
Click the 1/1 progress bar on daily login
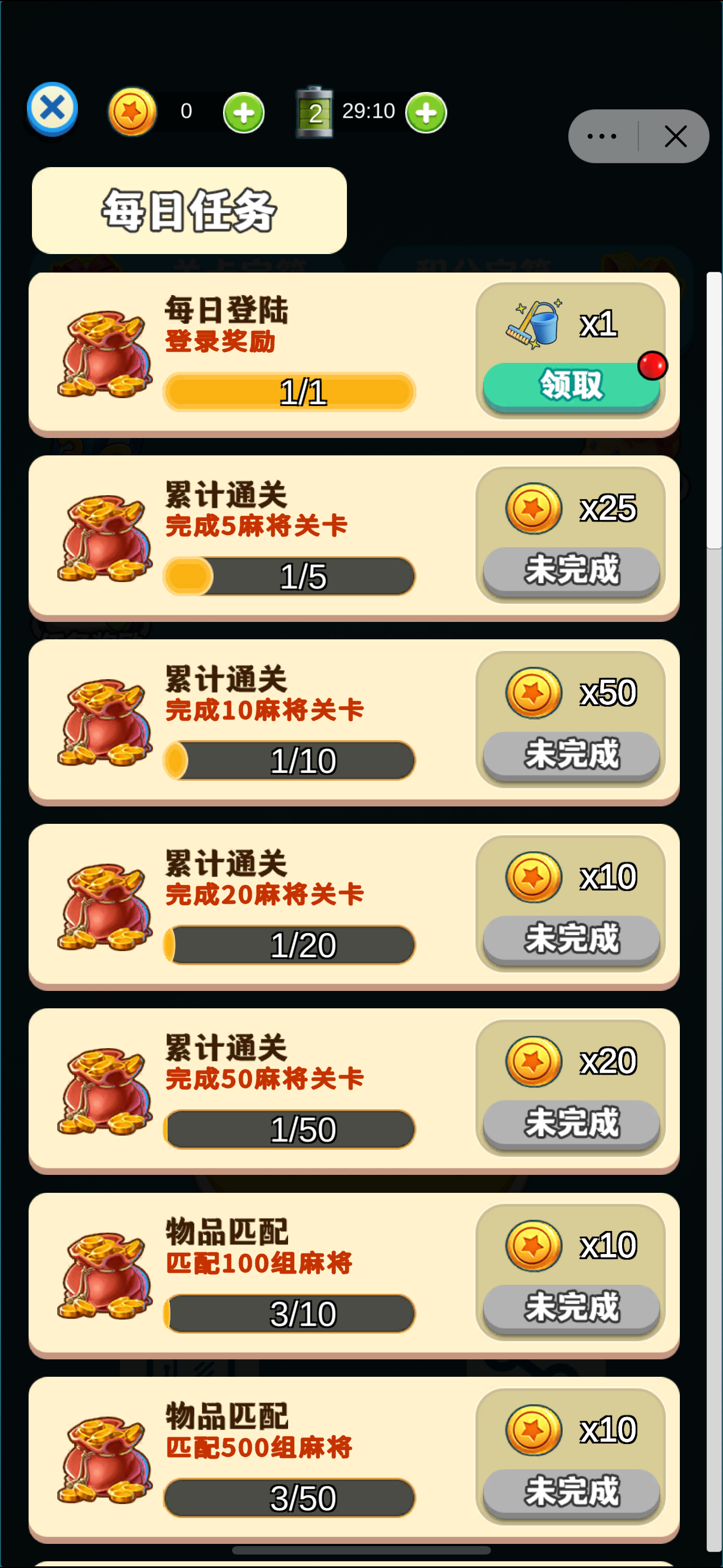[288, 392]
